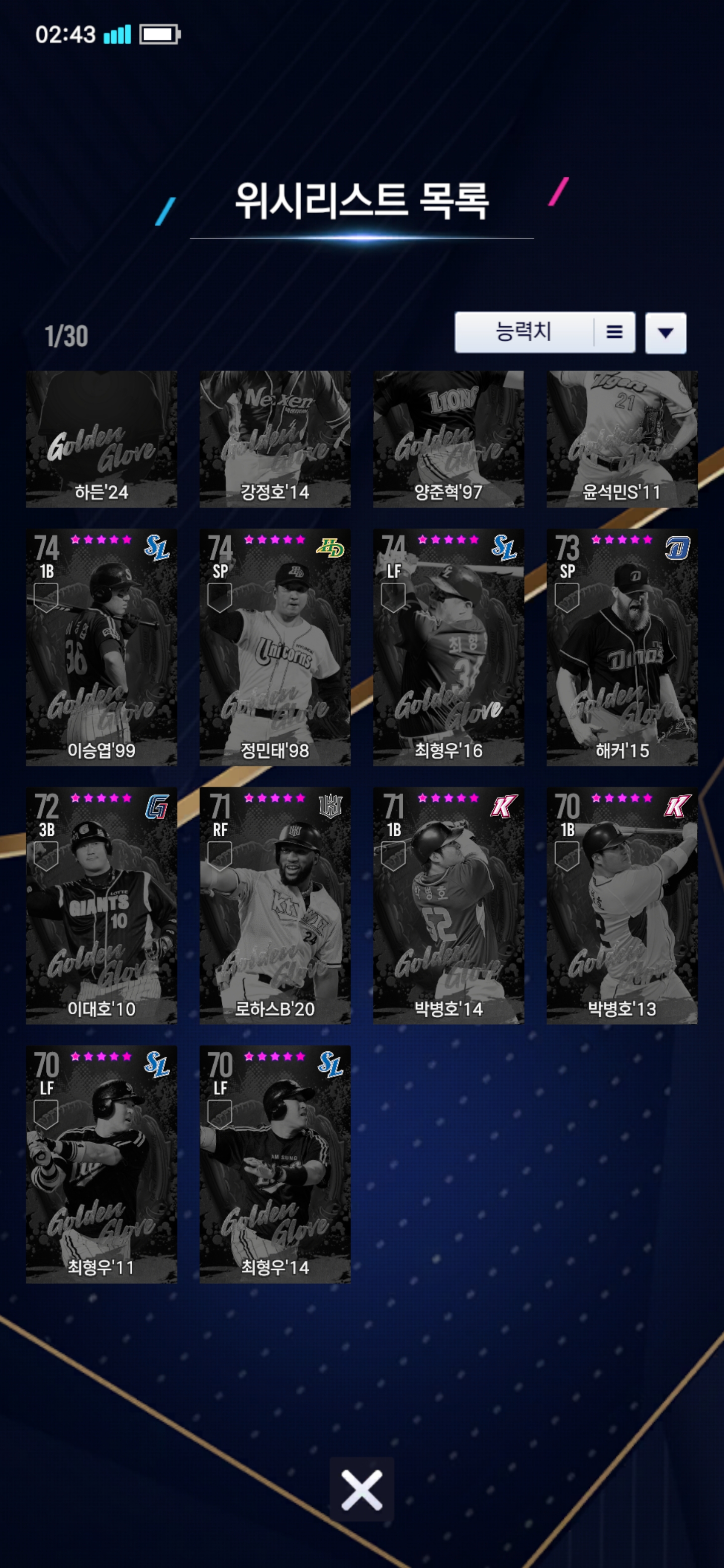
Task: Close the 위시리스트 목록 screen
Action: (x=361, y=1489)
